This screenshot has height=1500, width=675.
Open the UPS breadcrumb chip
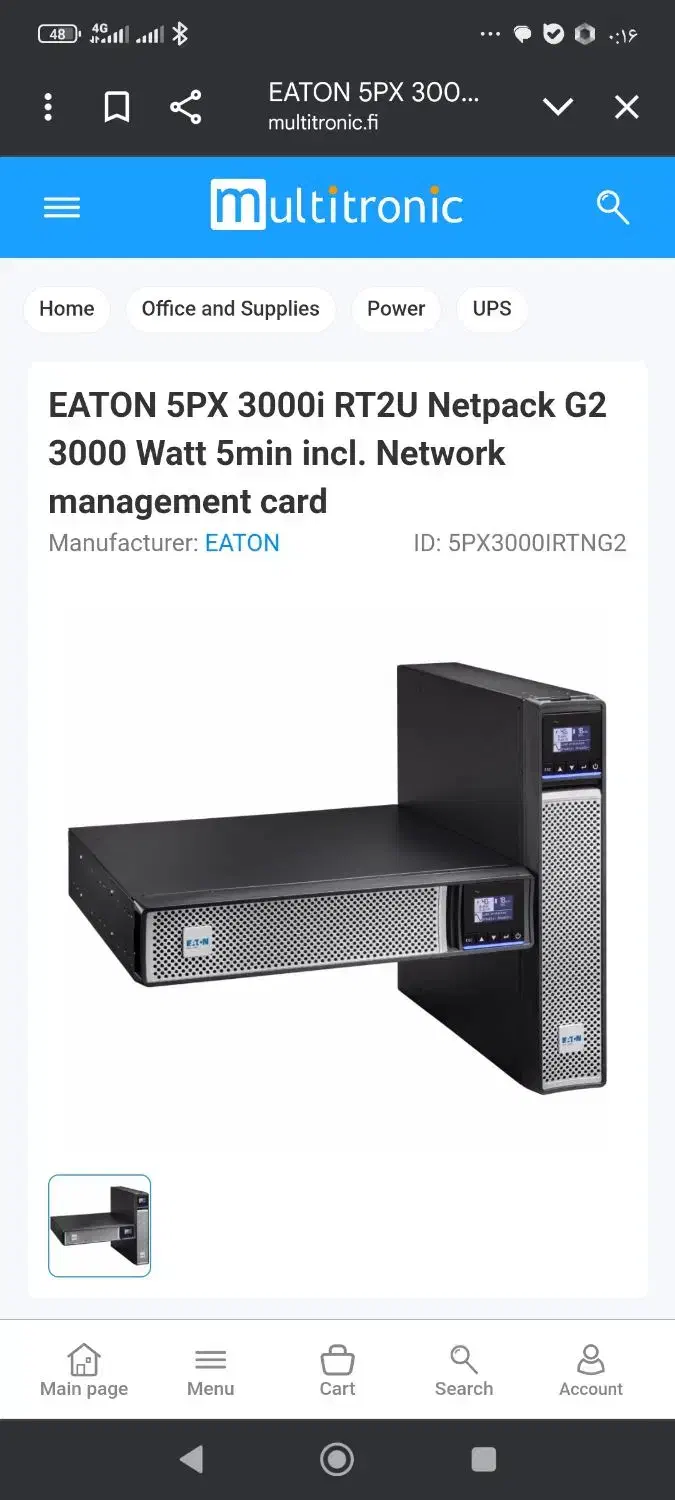[x=491, y=309]
